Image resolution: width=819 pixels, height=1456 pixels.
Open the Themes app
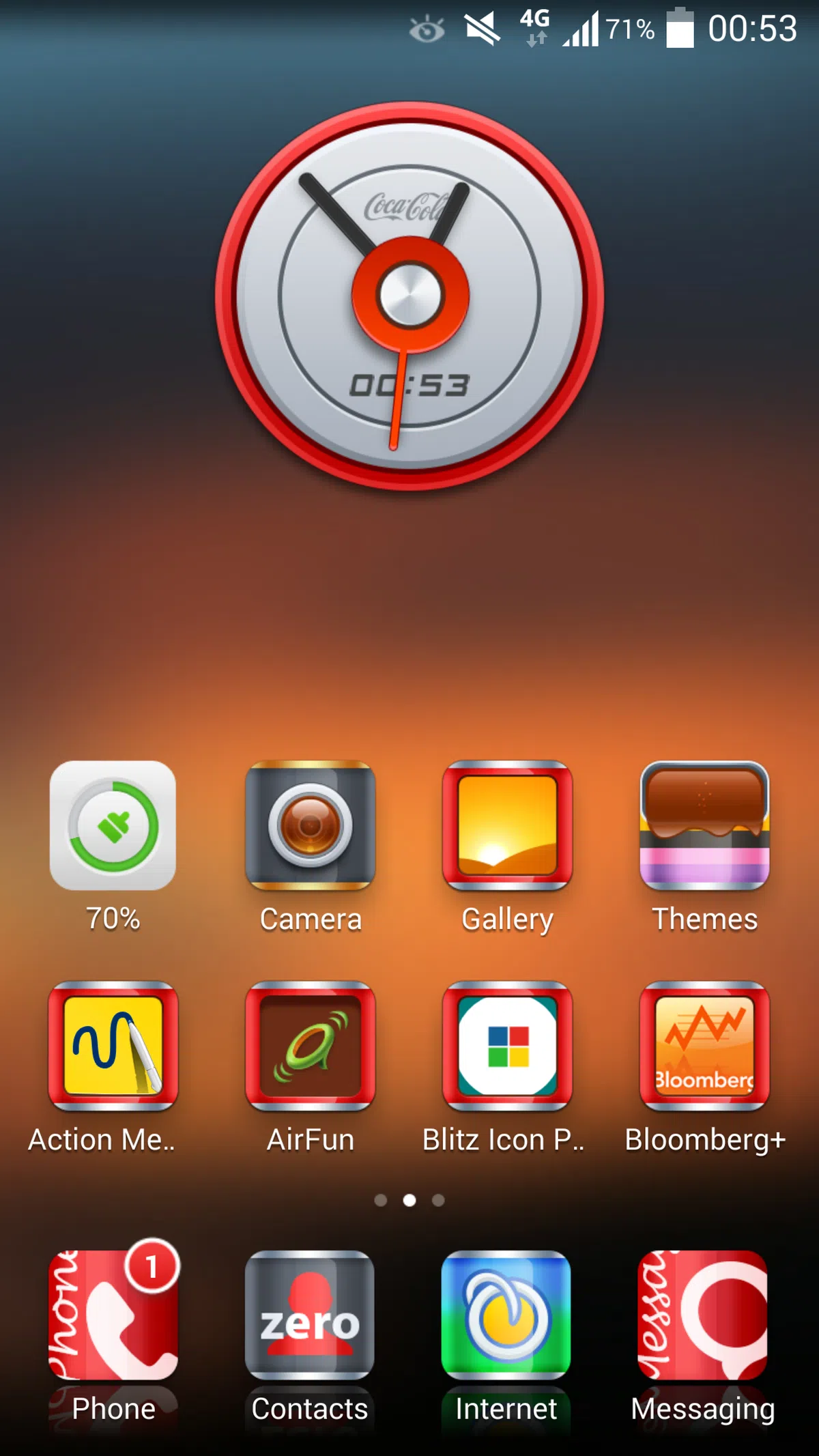[x=704, y=826]
